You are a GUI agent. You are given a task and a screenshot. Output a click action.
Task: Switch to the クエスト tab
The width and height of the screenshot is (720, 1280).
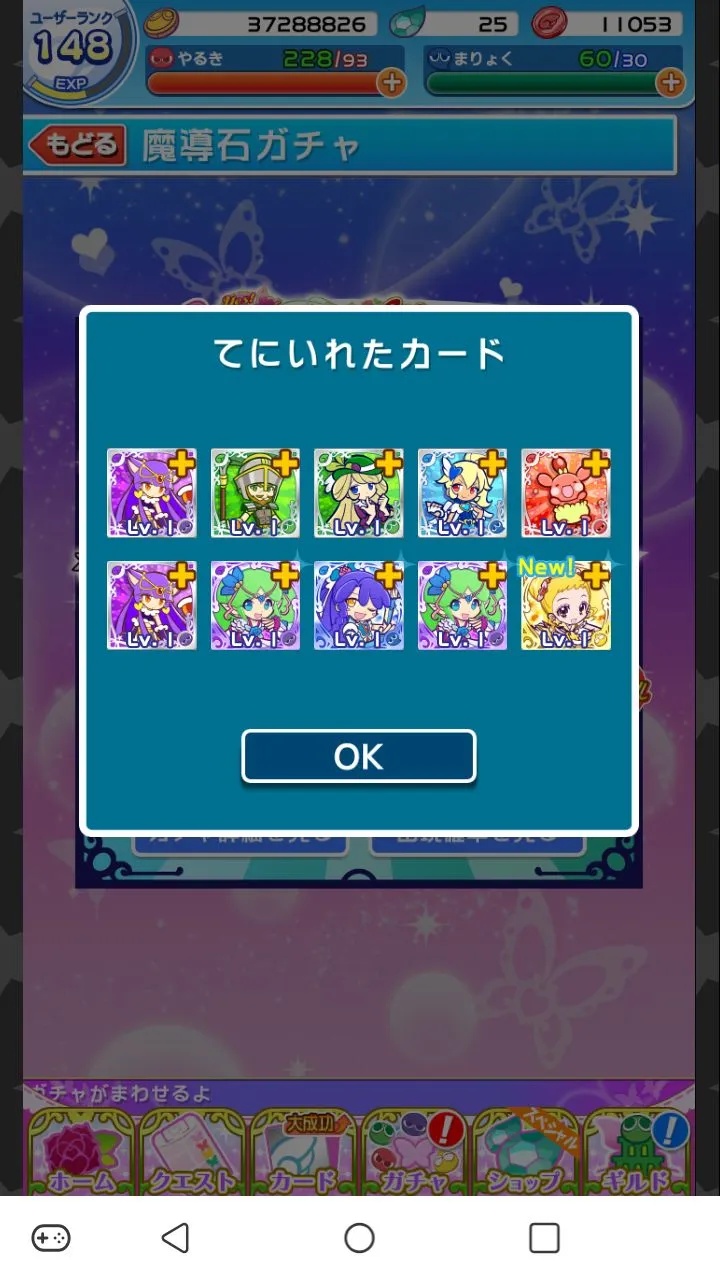pos(191,1152)
